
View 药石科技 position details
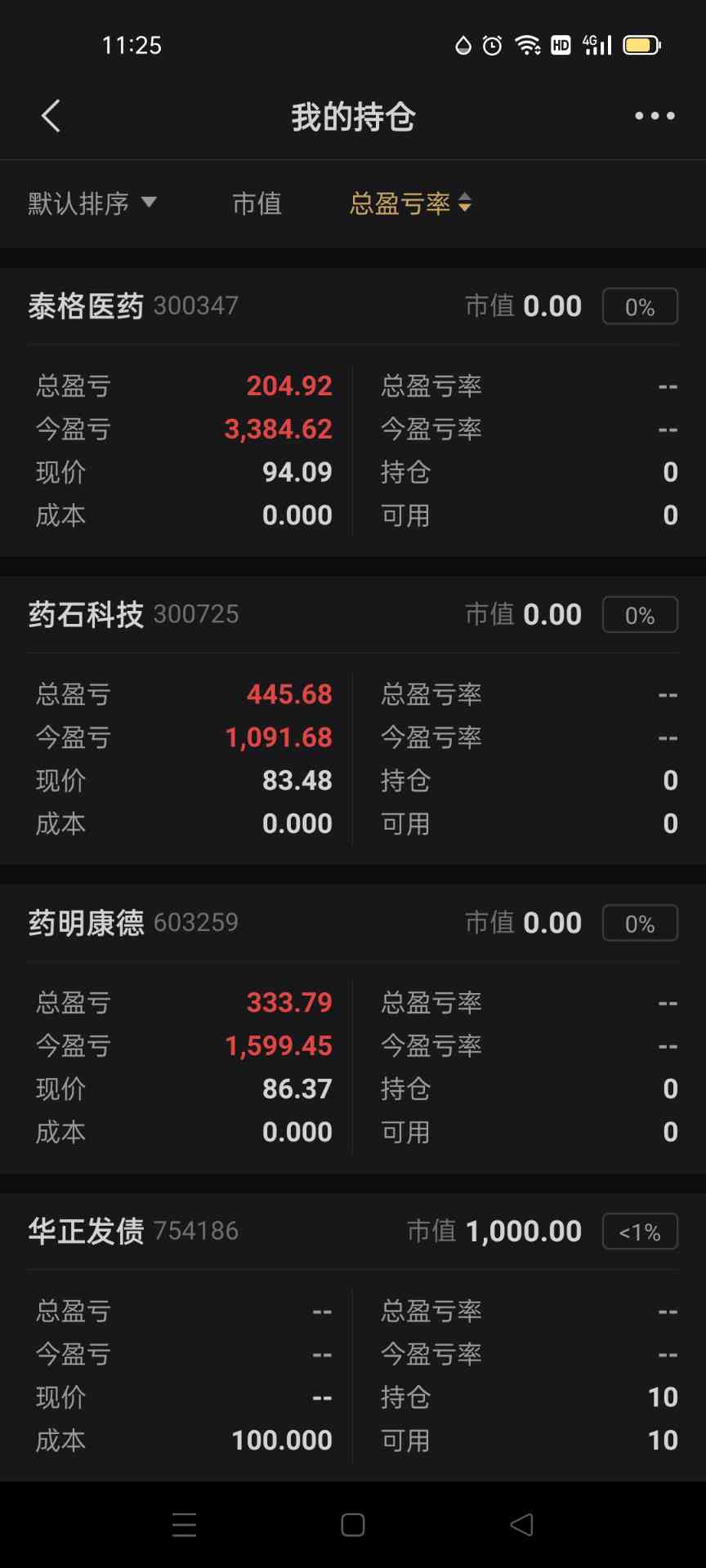pos(86,614)
